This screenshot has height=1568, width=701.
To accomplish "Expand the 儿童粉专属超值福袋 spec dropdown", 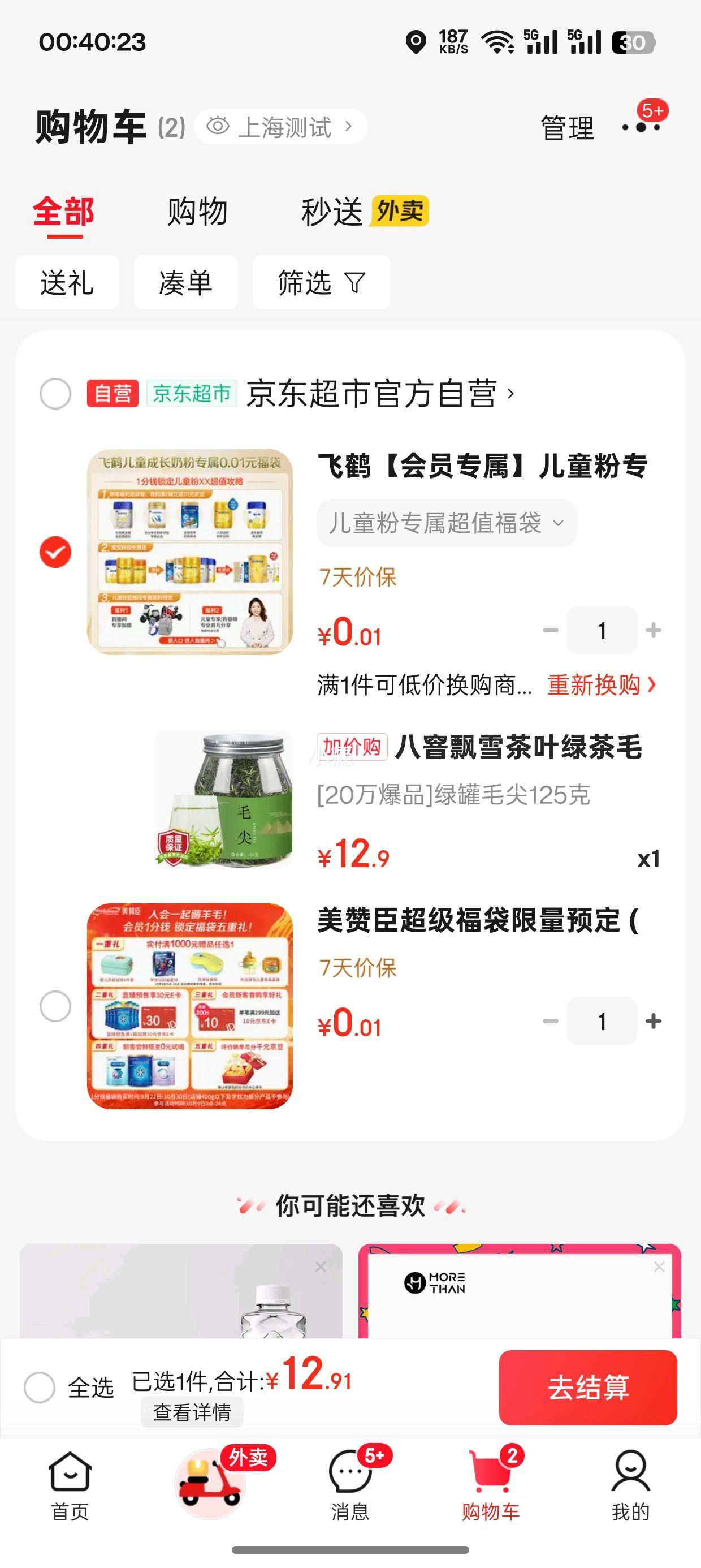I will pyautogui.click(x=447, y=523).
